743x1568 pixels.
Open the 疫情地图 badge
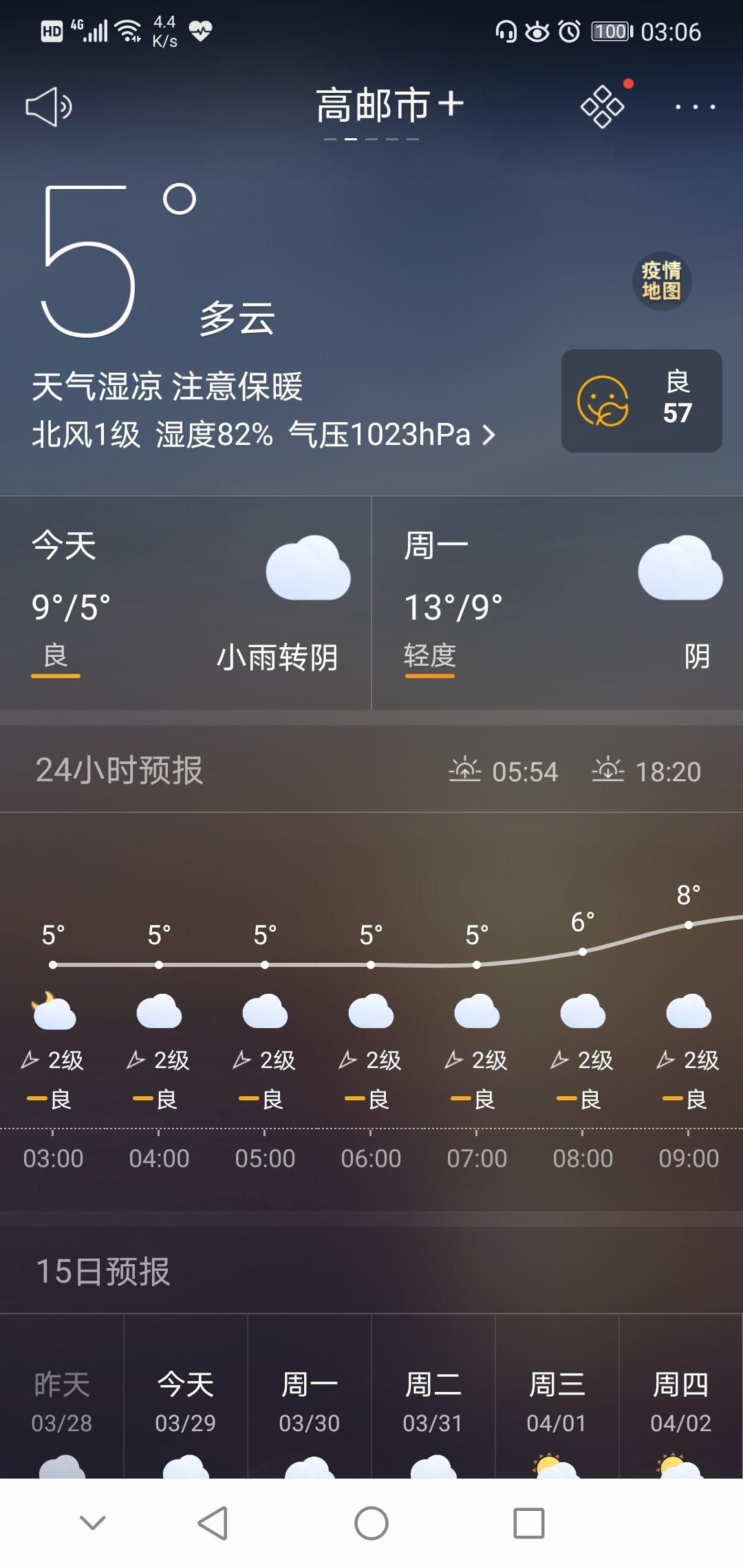pos(662,281)
